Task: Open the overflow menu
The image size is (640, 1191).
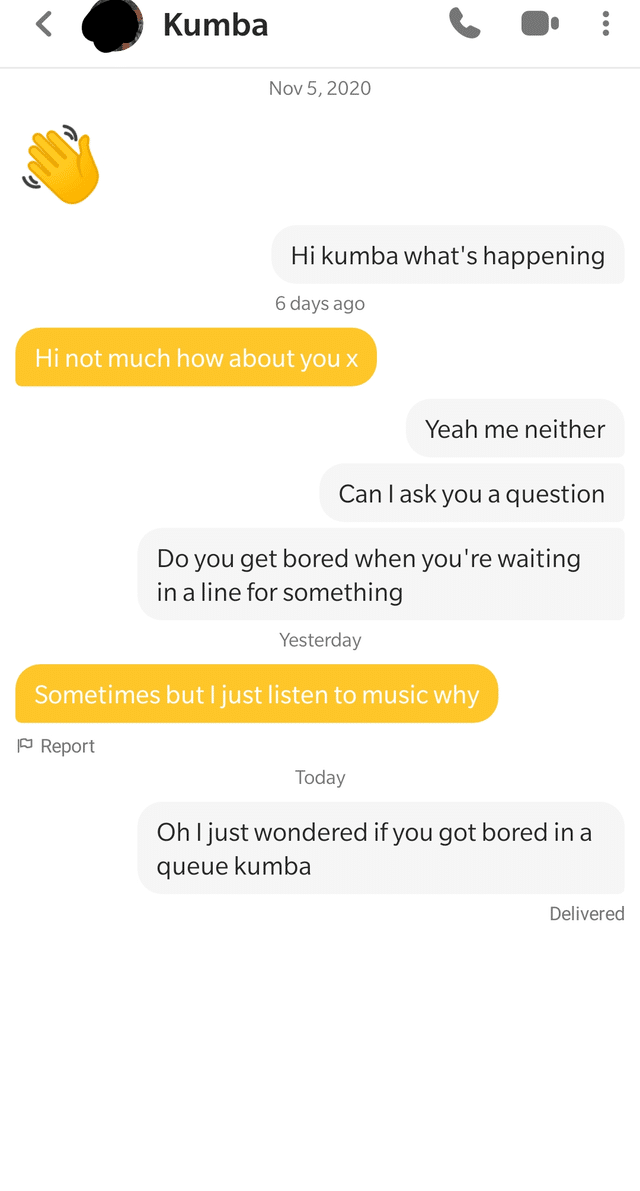Action: (x=605, y=24)
